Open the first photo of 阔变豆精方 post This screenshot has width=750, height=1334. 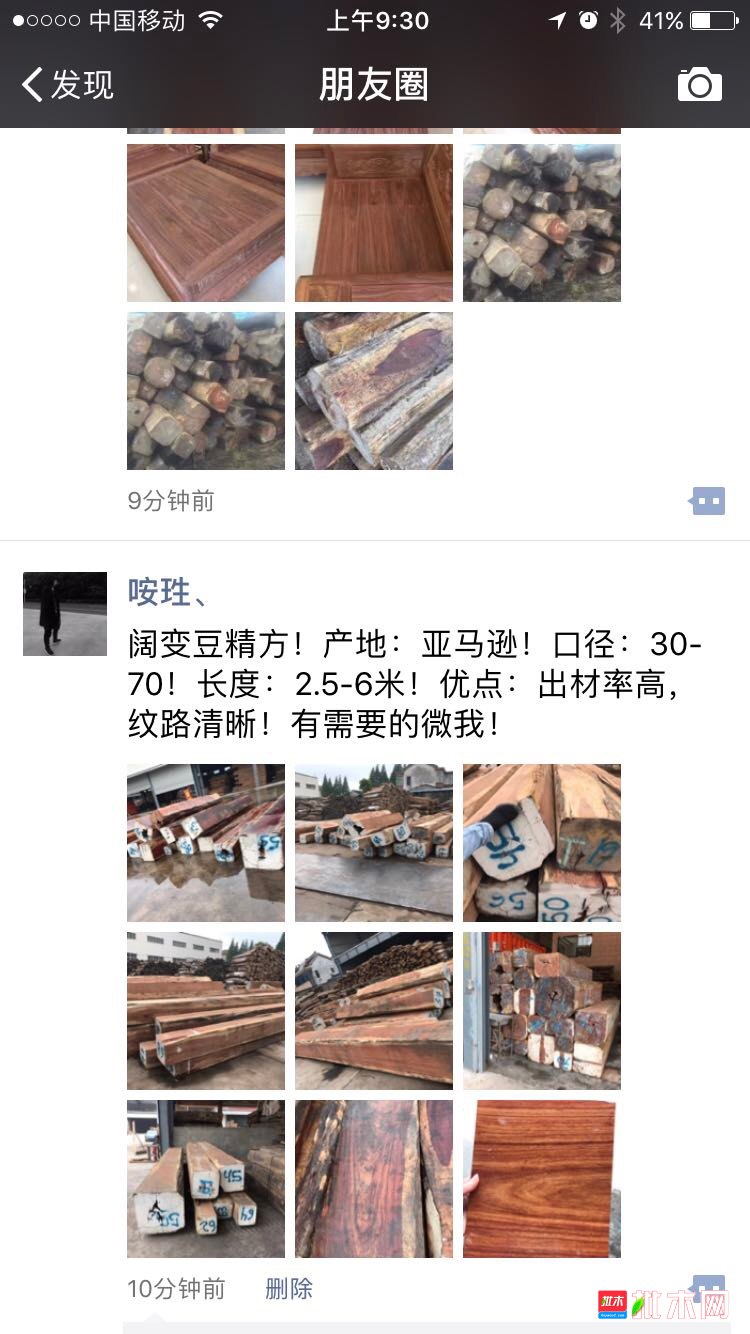click(206, 843)
